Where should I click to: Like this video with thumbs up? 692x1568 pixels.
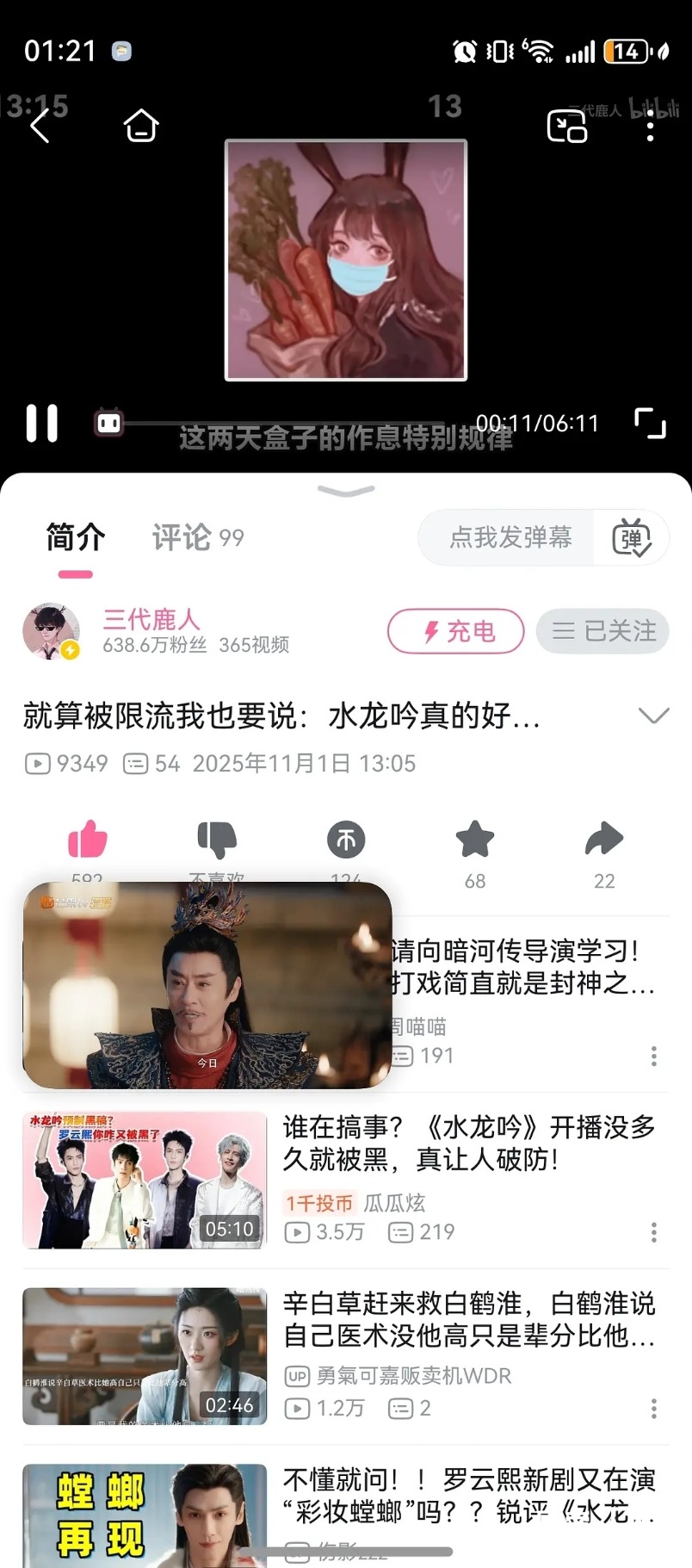click(88, 840)
